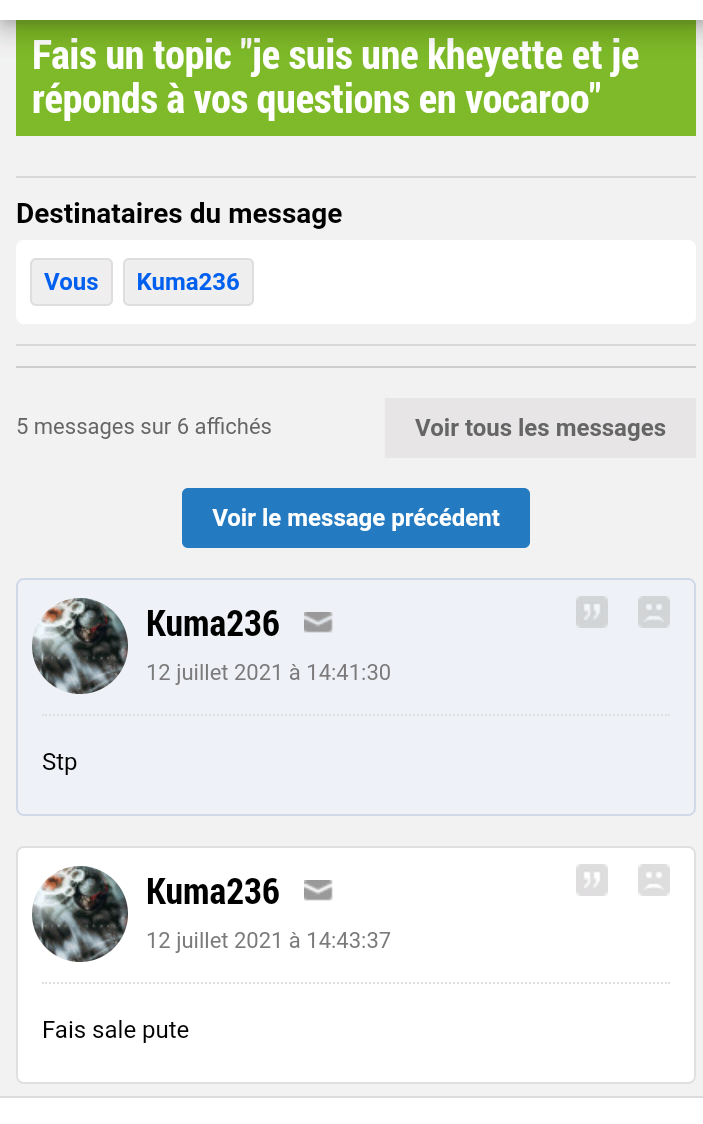
Task: Tap Voir tous les messages
Action: [x=540, y=428]
